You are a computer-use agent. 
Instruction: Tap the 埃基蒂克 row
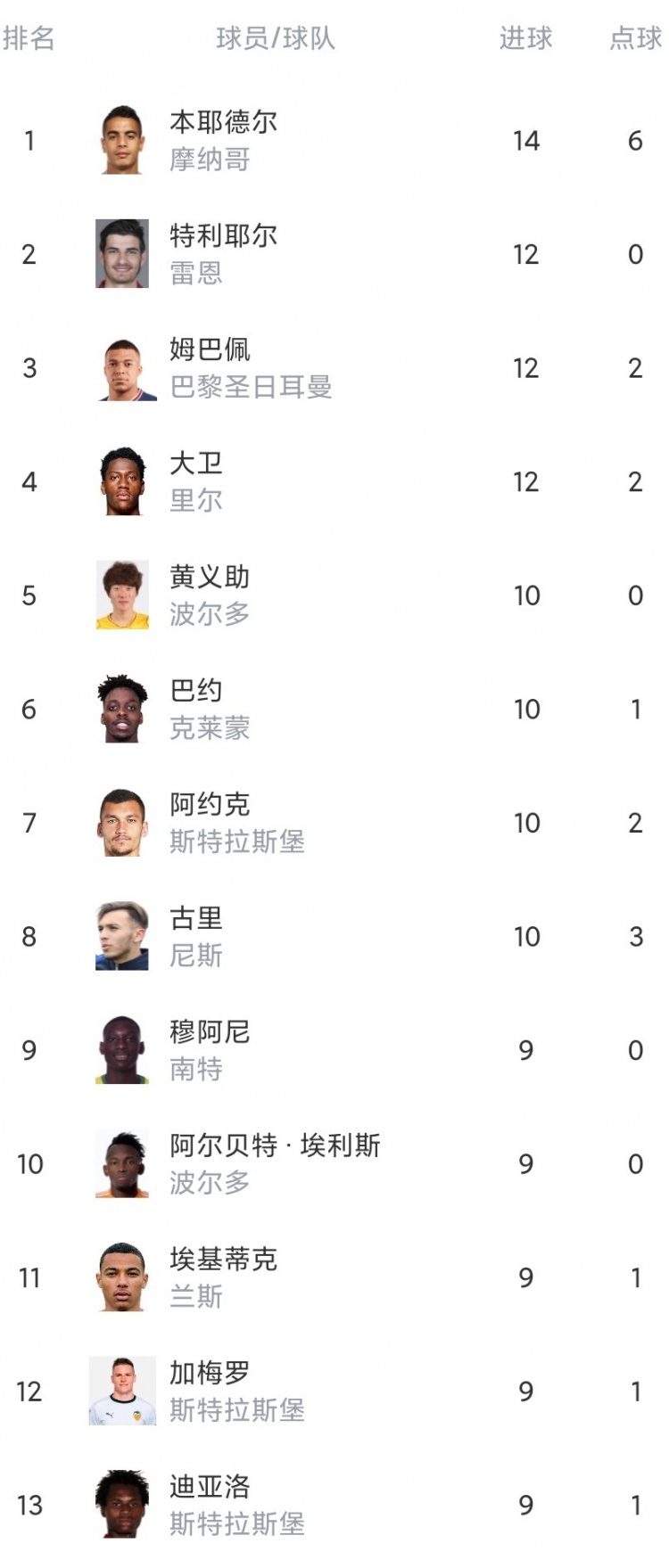coord(223,1260)
